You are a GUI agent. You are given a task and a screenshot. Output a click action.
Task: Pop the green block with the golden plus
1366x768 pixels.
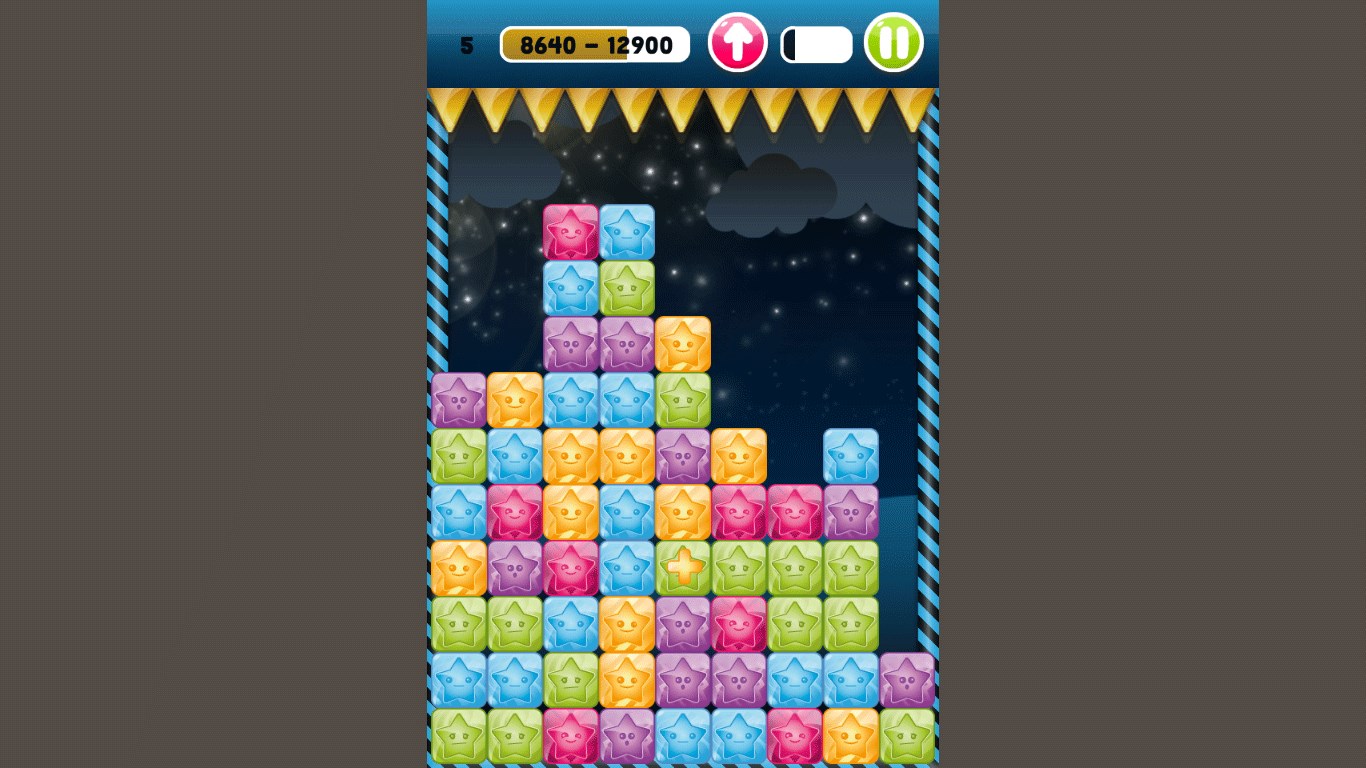(x=684, y=567)
